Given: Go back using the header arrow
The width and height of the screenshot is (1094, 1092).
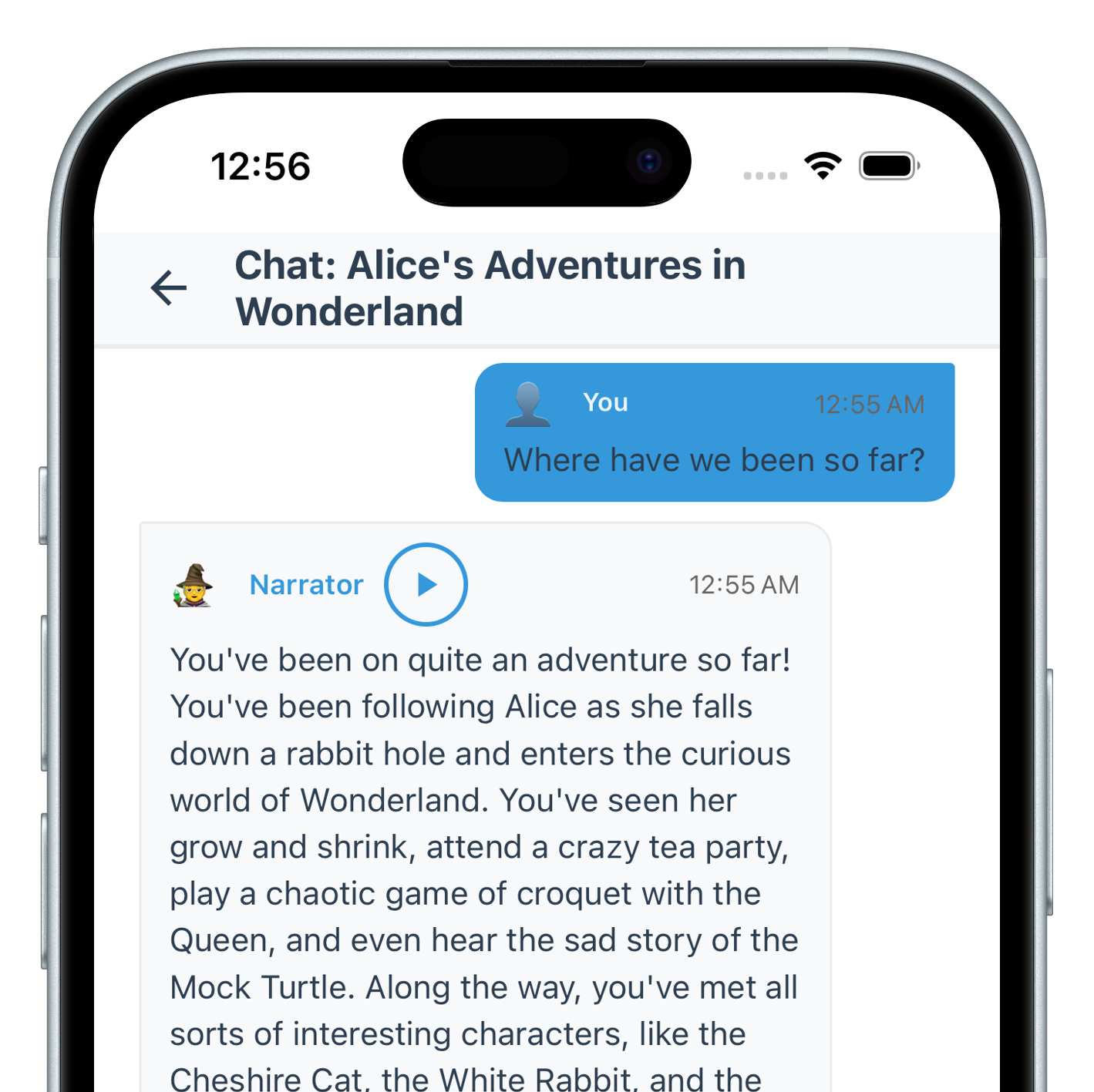Looking at the screenshot, I should (169, 288).
